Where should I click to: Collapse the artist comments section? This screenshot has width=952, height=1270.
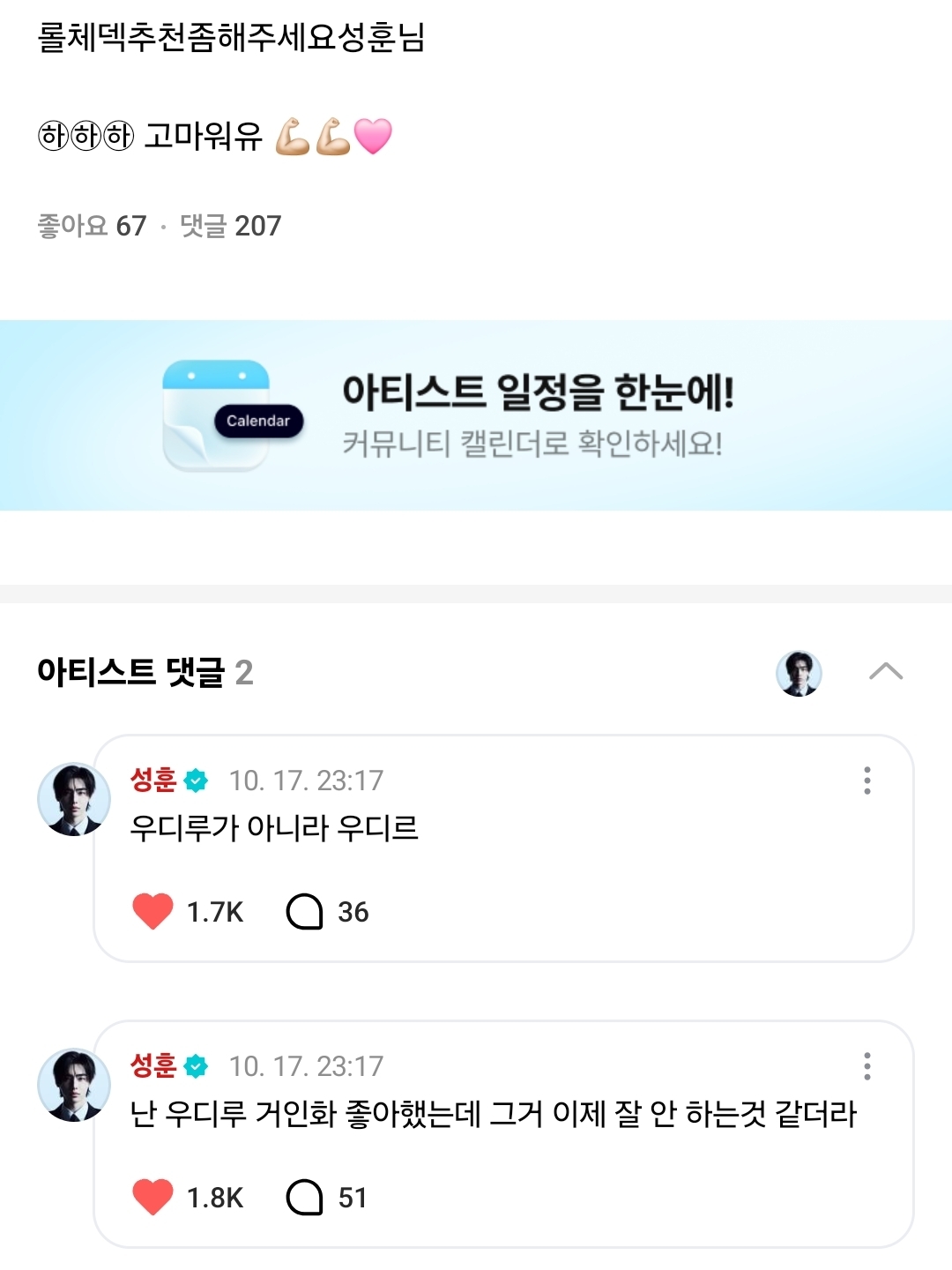click(885, 672)
